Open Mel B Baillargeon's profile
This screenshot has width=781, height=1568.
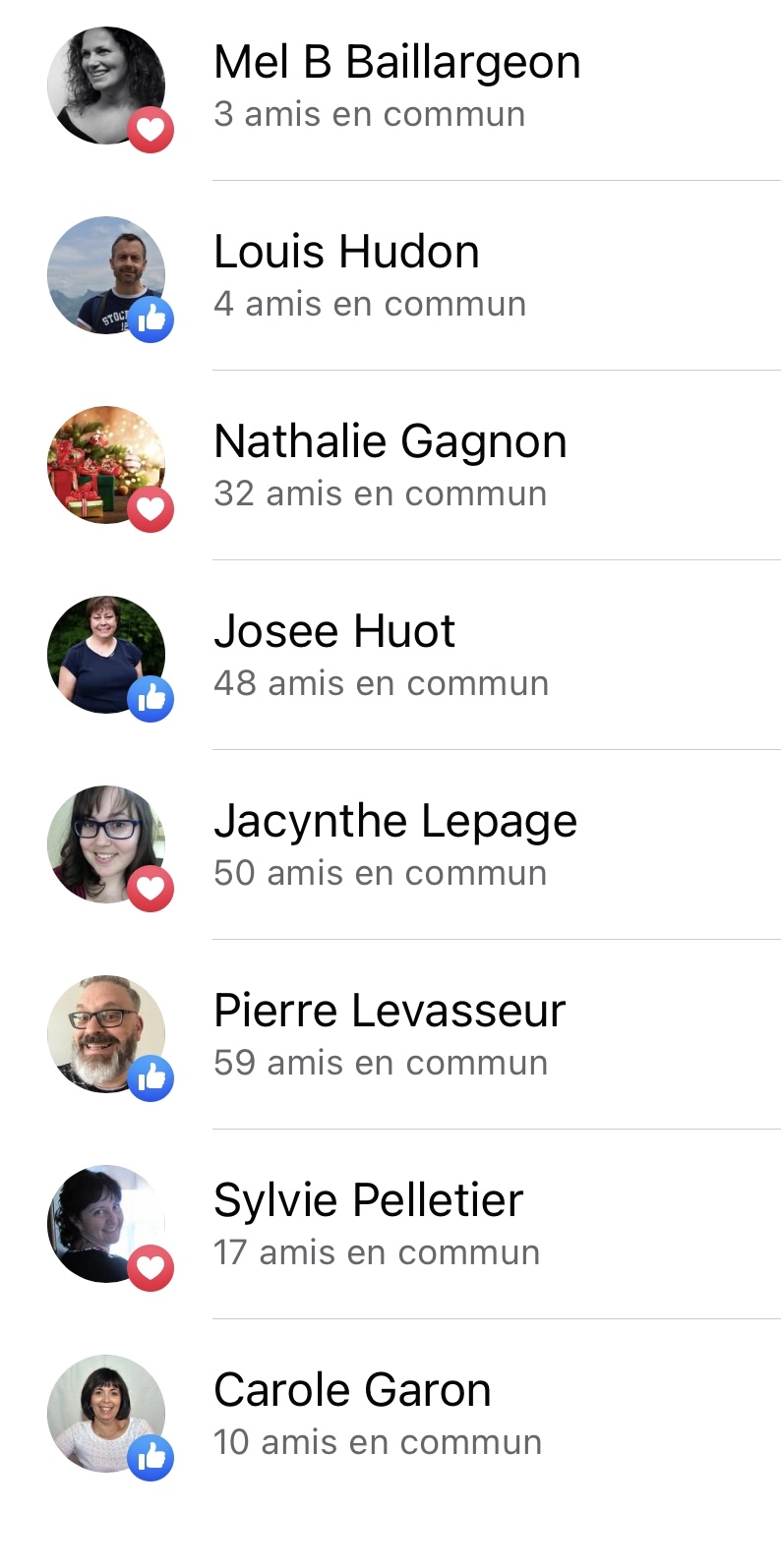tap(396, 63)
